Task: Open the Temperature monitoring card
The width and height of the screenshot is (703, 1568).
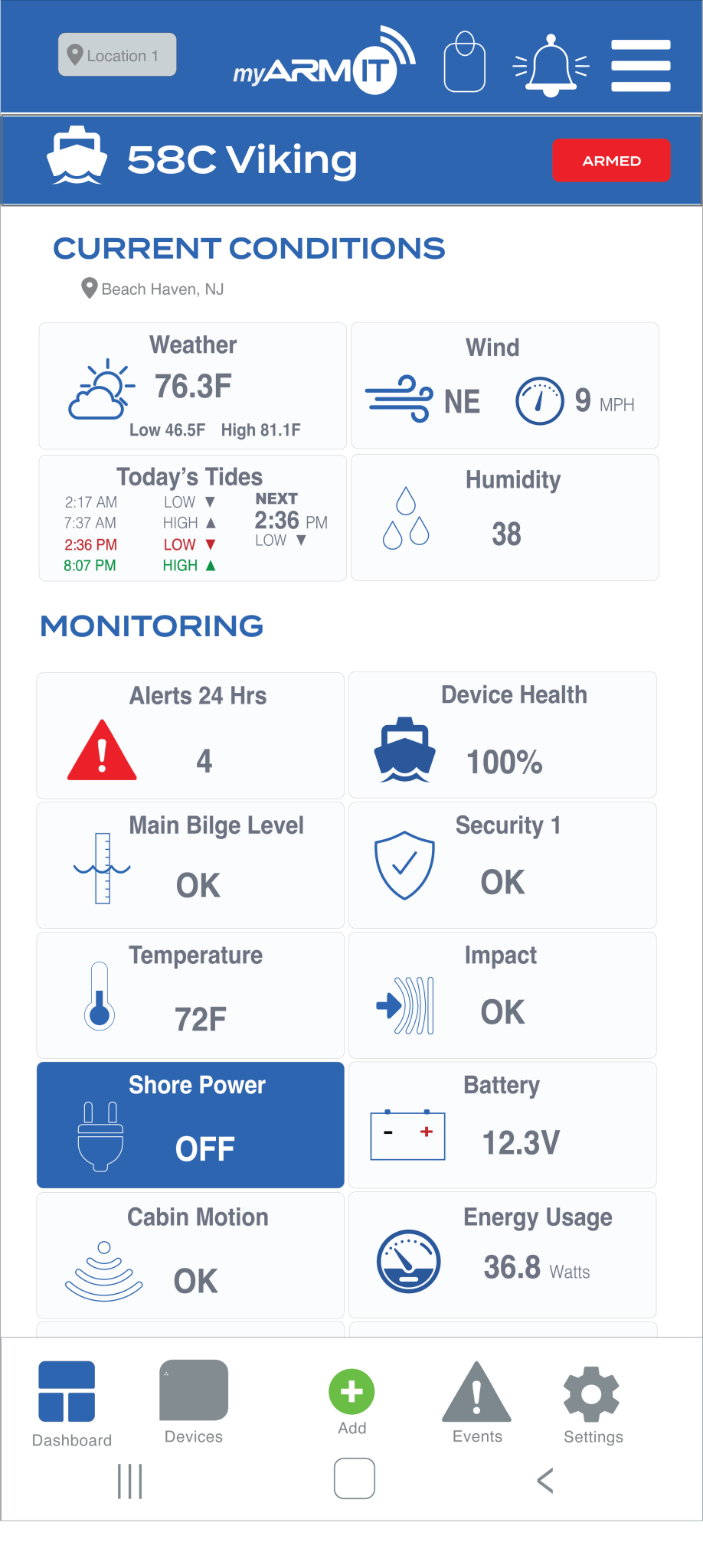Action: [x=191, y=995]
